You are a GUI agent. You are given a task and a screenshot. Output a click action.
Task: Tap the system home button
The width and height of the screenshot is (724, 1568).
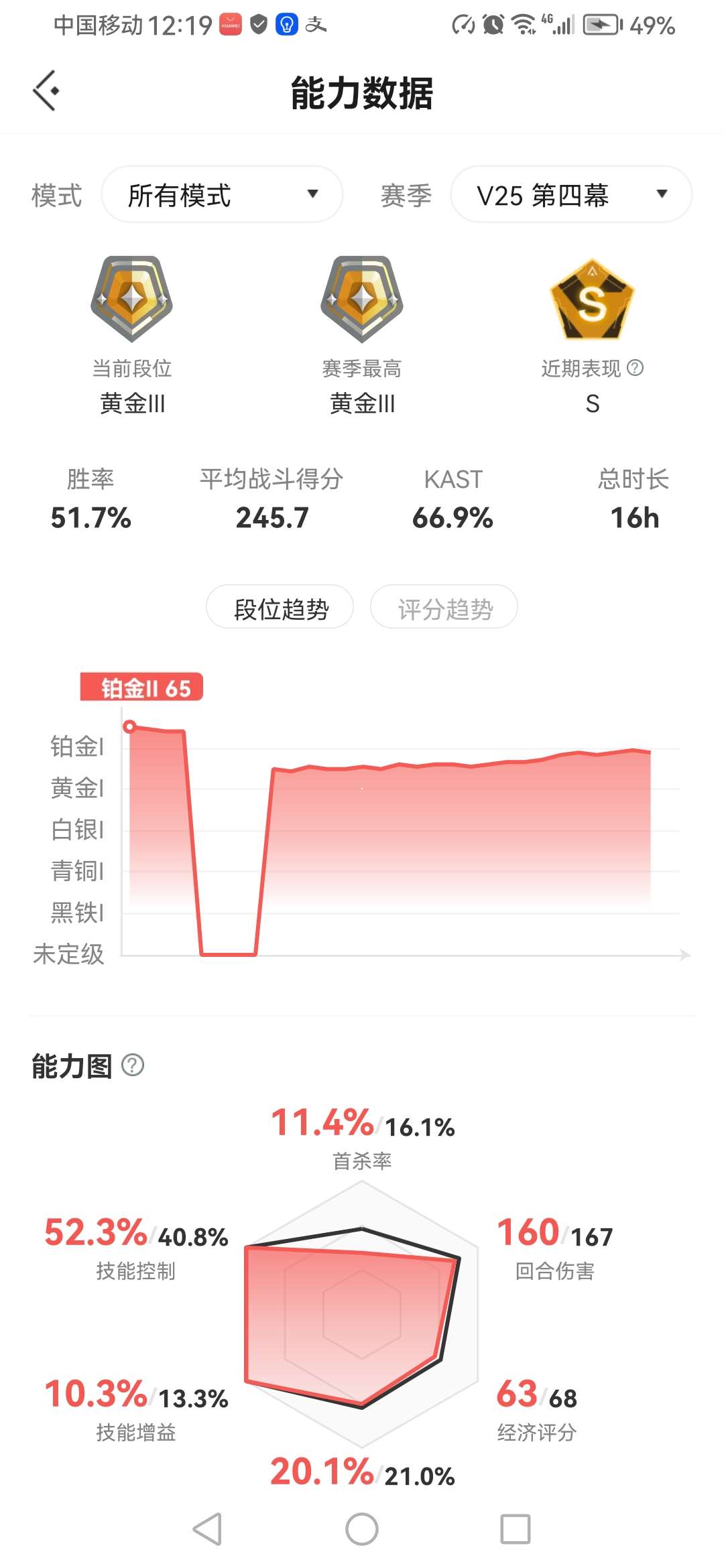pos(362,1529)
